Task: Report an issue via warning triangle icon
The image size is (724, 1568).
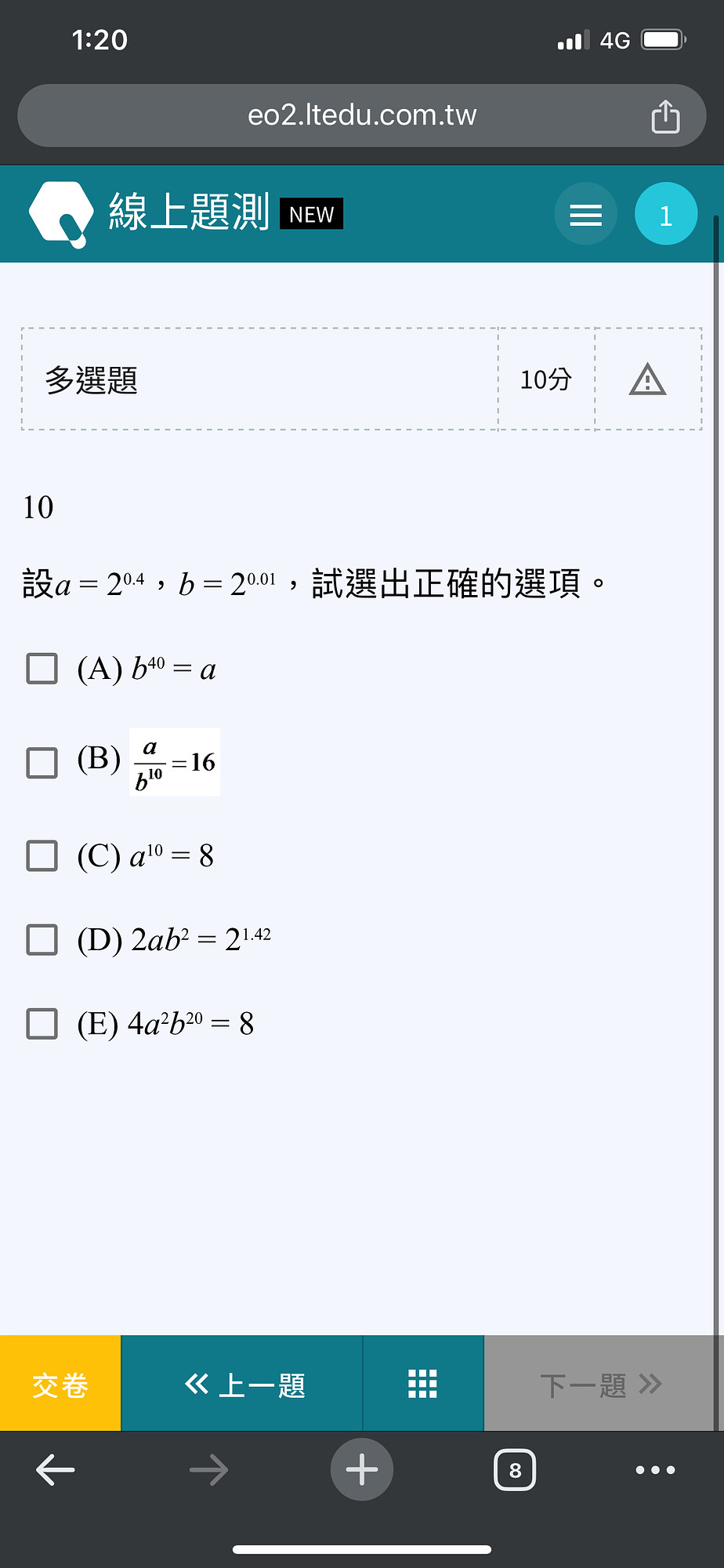Action: pos(647,379)
